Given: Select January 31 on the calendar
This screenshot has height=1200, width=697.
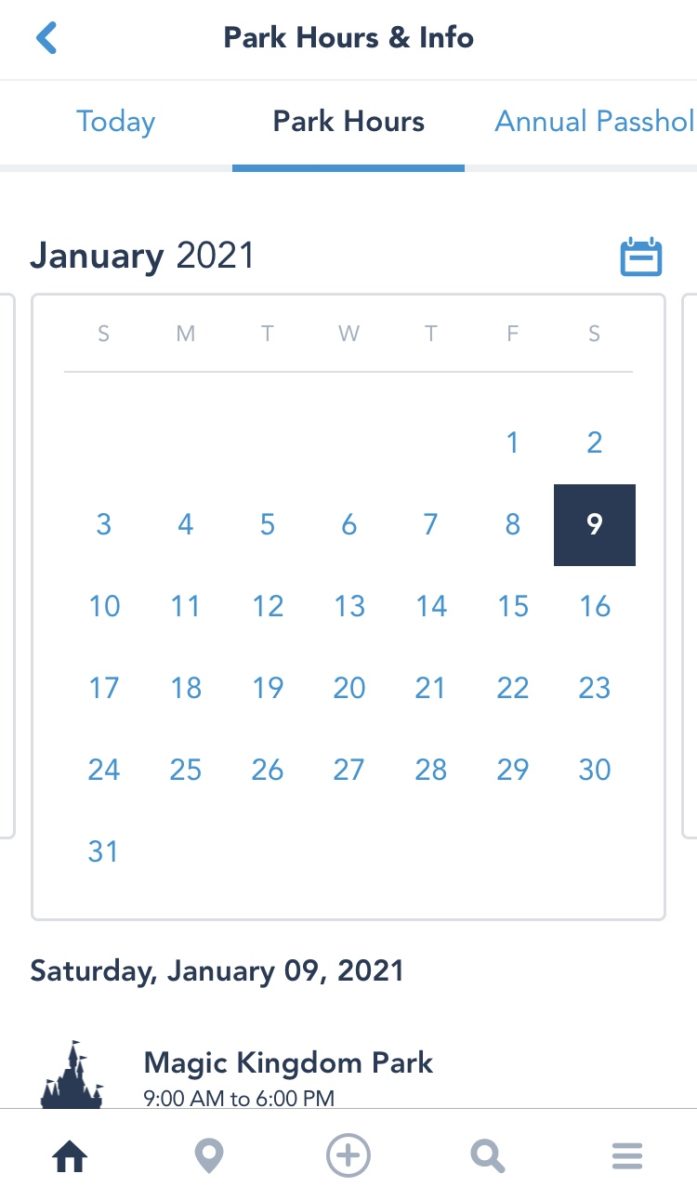Looking at the screenshot, I should click(x=104, y=852).
